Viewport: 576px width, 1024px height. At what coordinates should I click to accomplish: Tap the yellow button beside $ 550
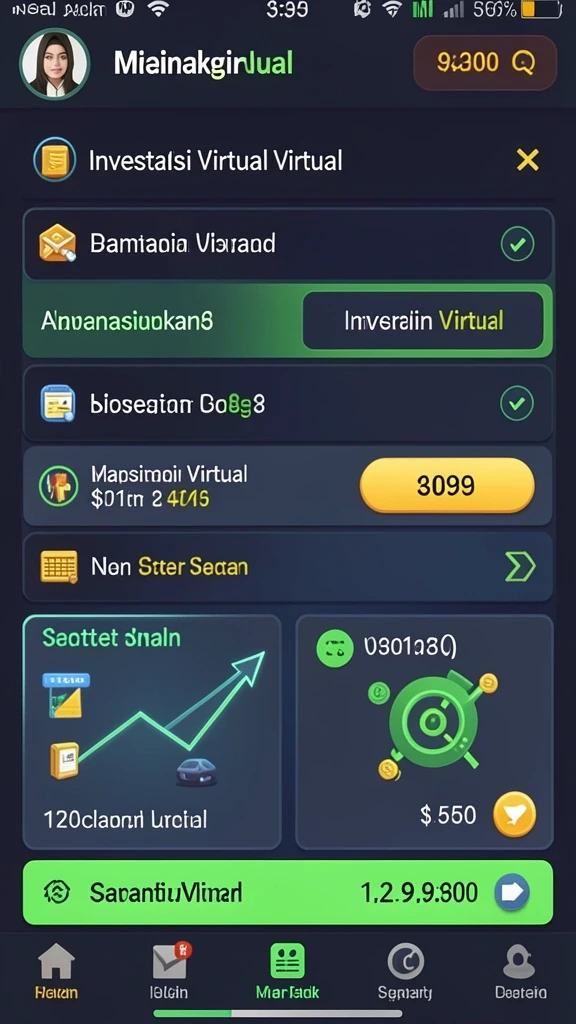[x=515, y=814]
